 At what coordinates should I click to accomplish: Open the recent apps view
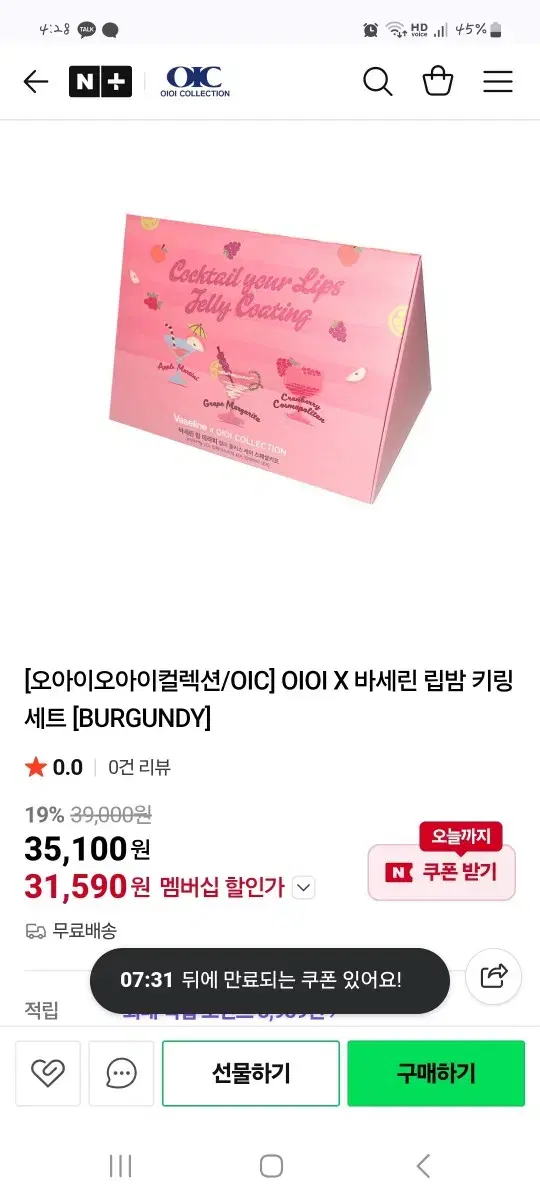click(121, 1166)
